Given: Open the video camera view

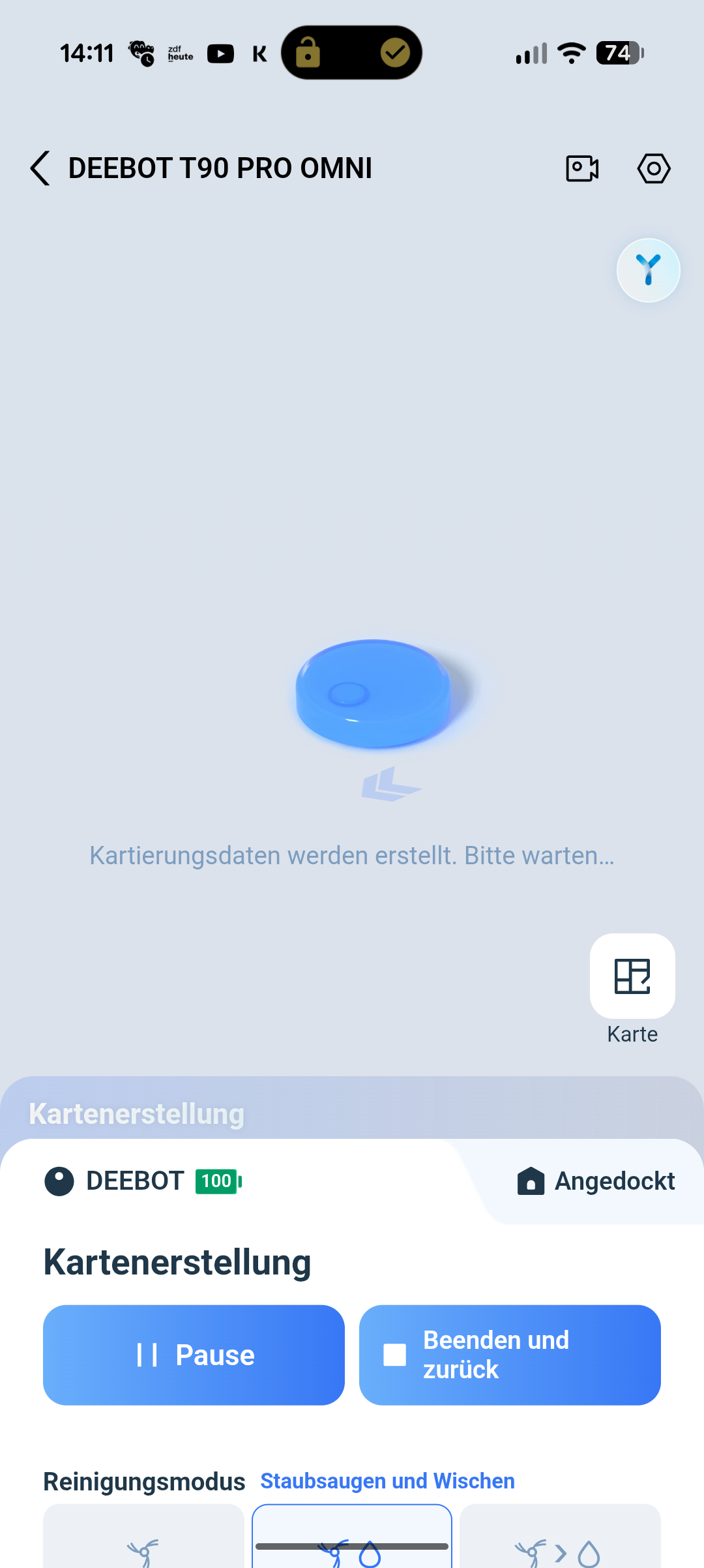Looking at the screenshot, I should point(582,168).
